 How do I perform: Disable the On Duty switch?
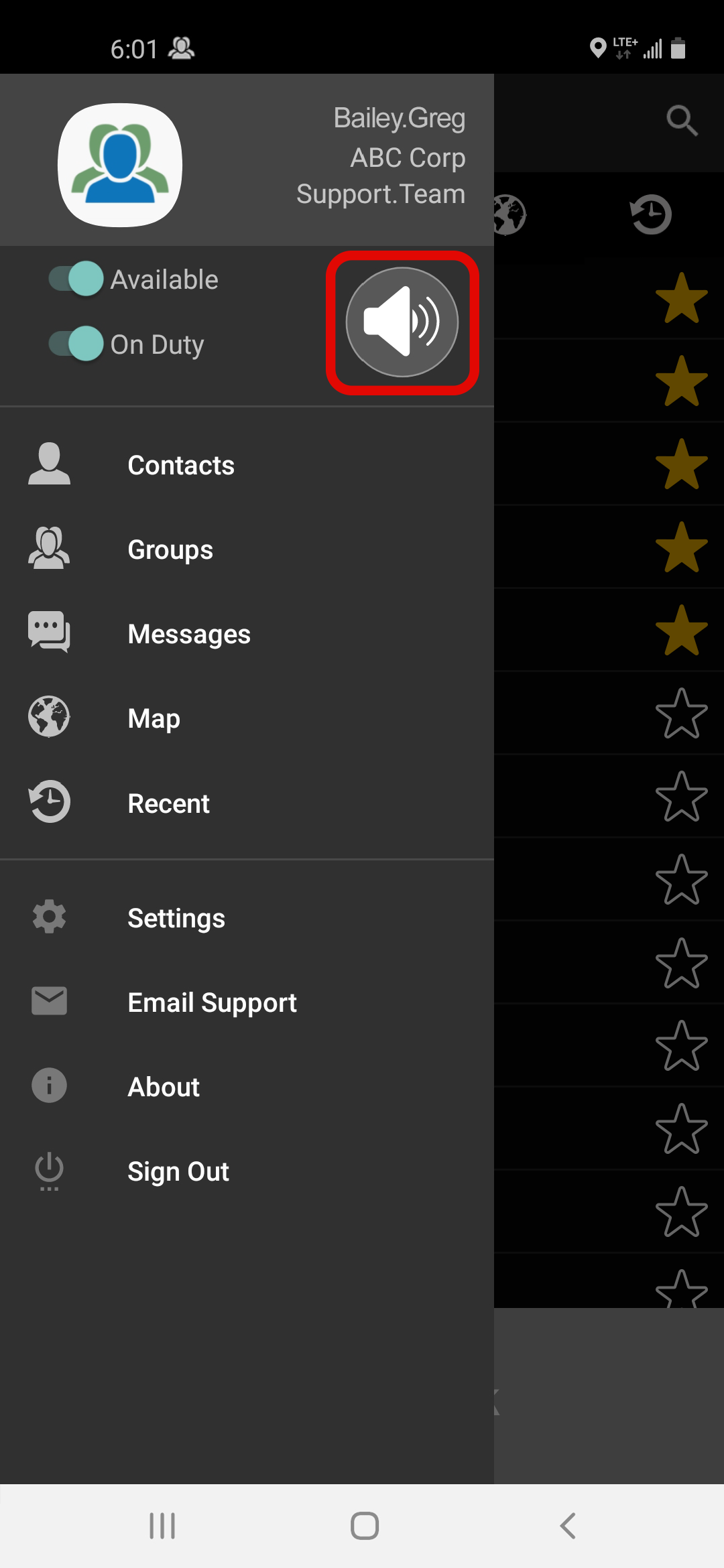[74, 344]
